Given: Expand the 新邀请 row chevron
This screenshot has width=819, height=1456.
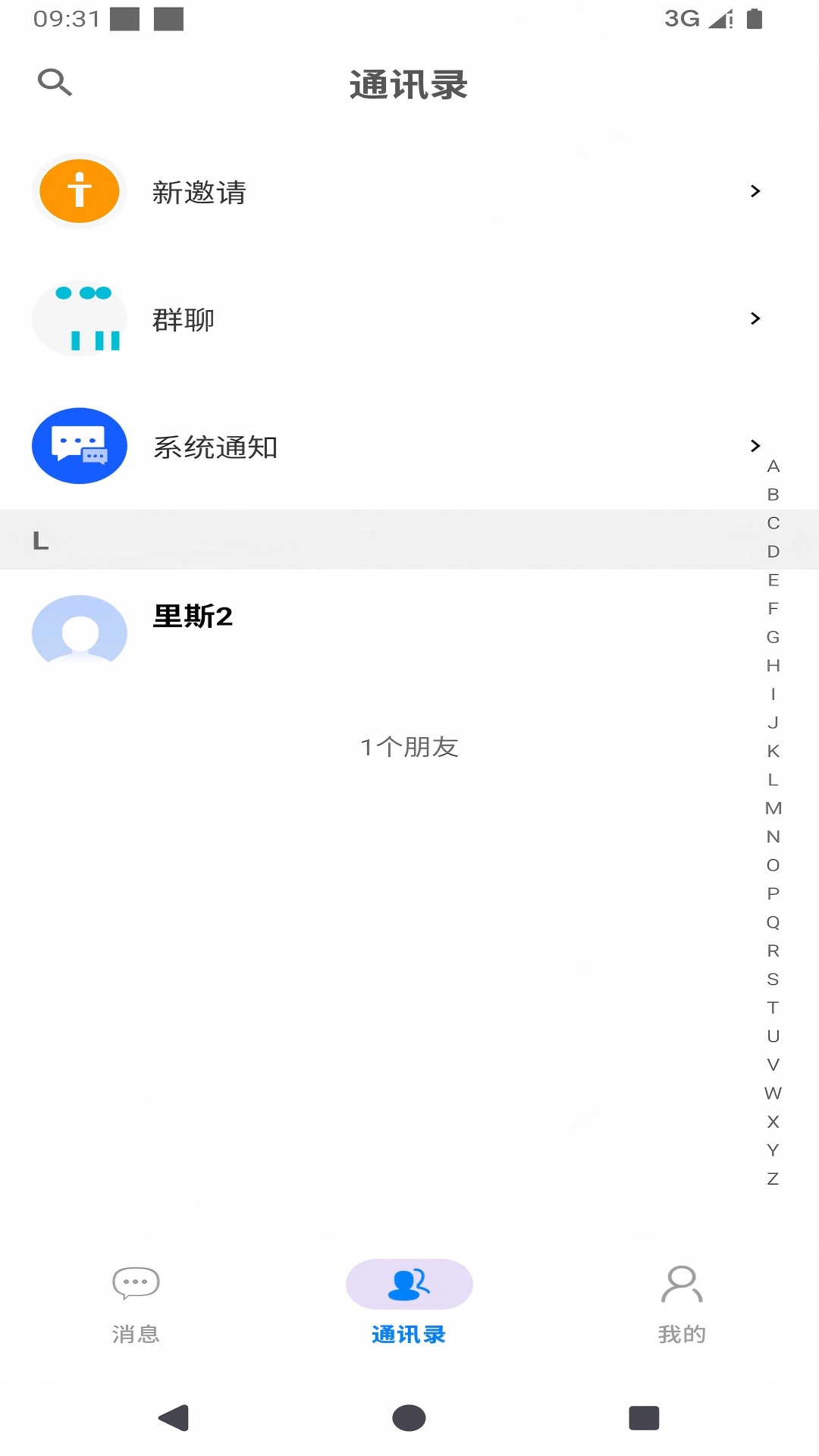Looking at the screenshot, I should pos(755,190).
